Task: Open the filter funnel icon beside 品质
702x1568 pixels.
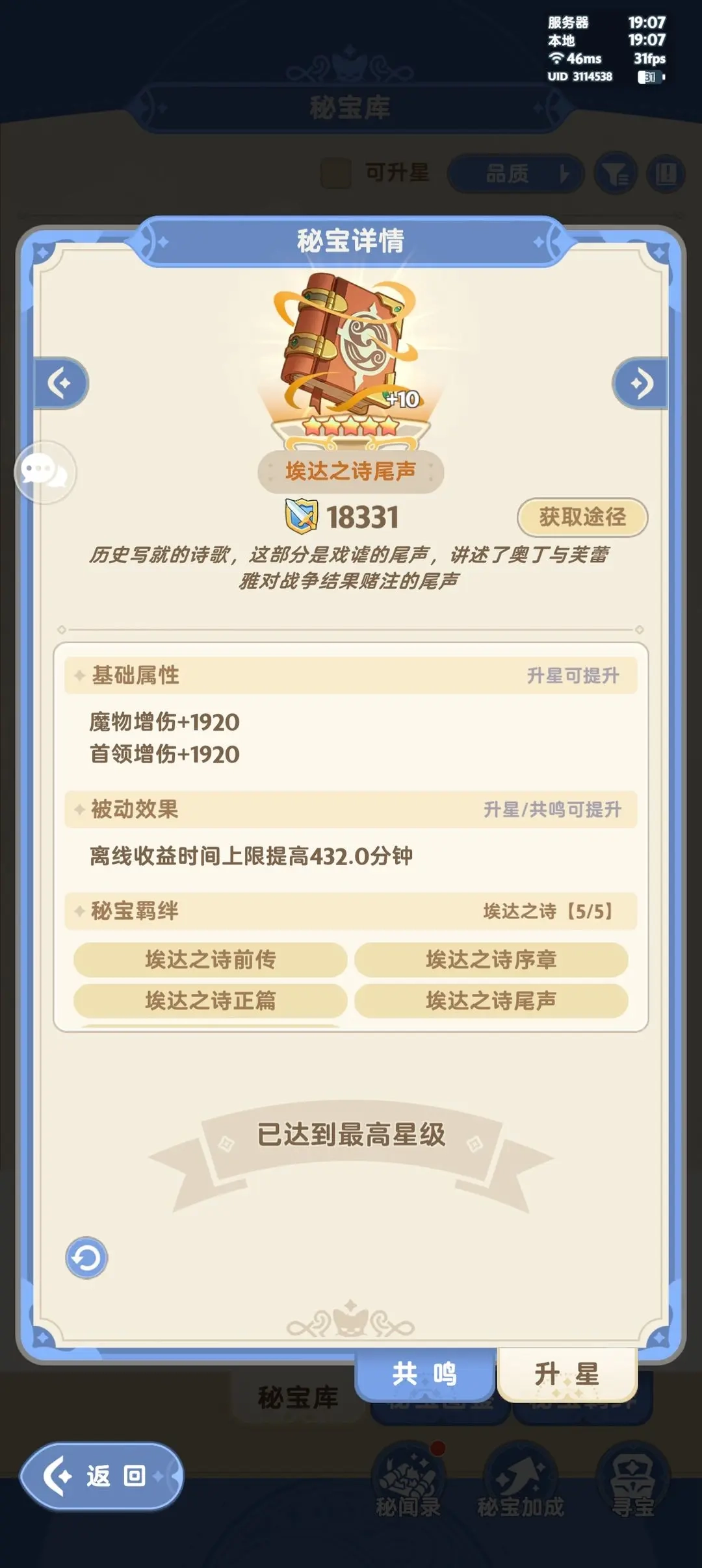Action: click(617, 173)
